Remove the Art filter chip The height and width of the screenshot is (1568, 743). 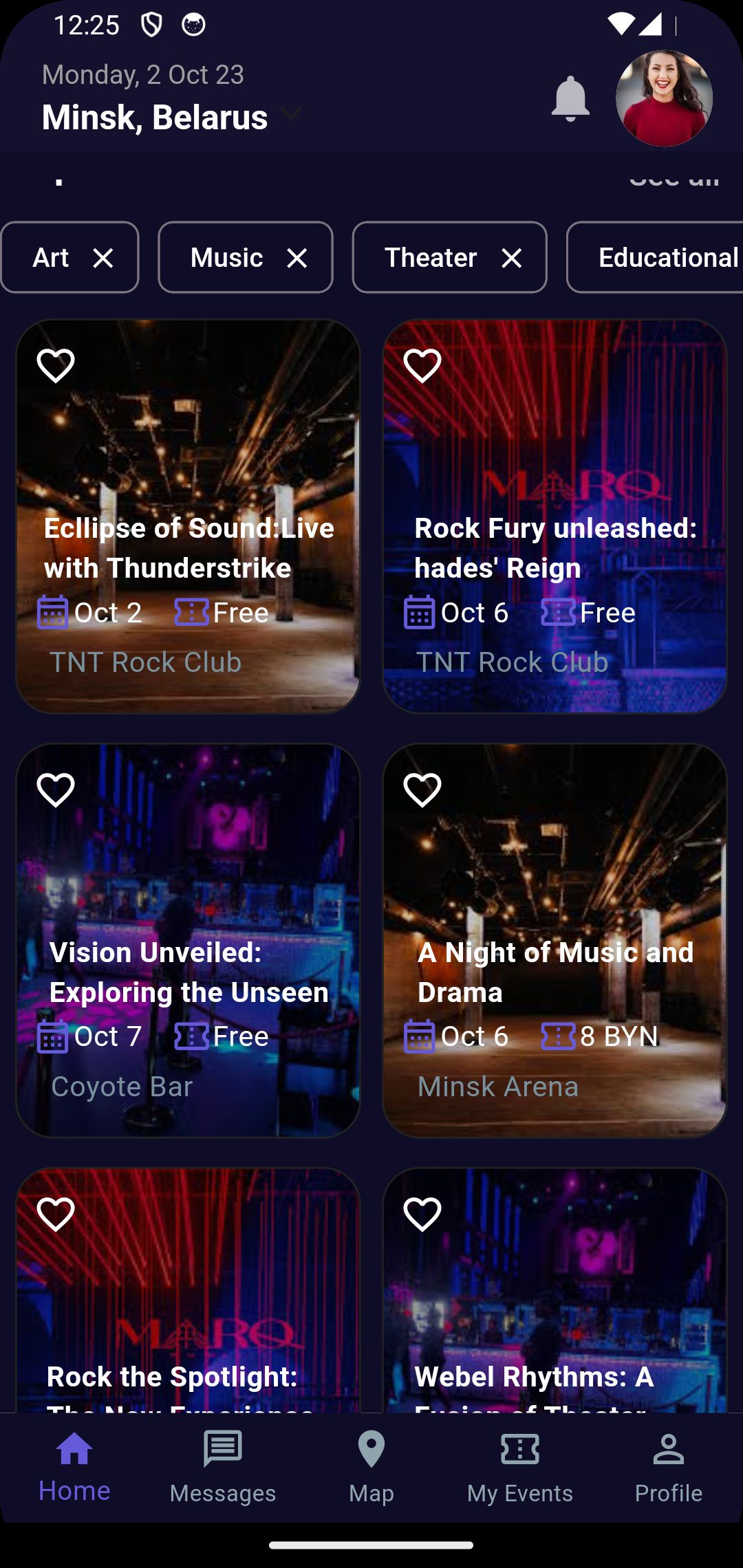(103, 259)
